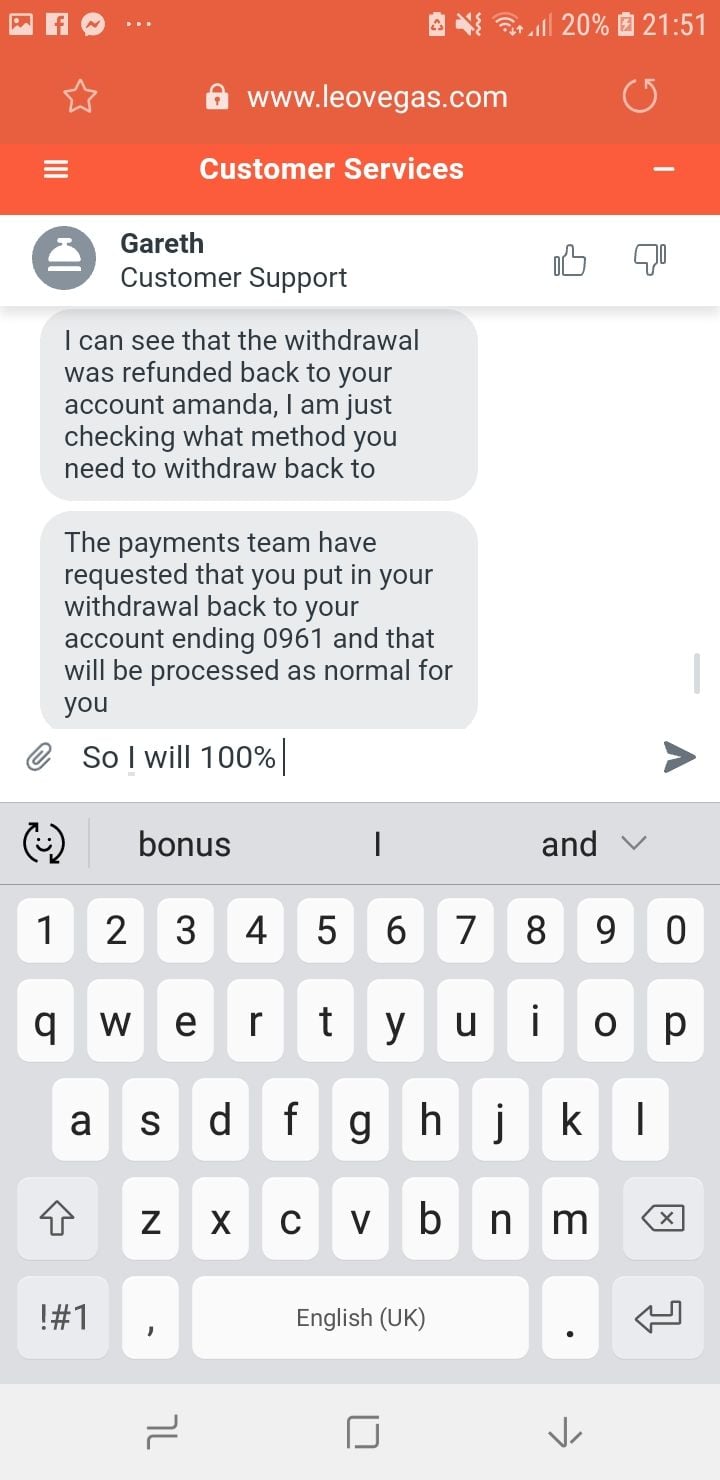The width and height of the screenshot is (720, 1480).
Task: Pick the 'bonus' keyboard suggestion
Action: pos(184,845)
